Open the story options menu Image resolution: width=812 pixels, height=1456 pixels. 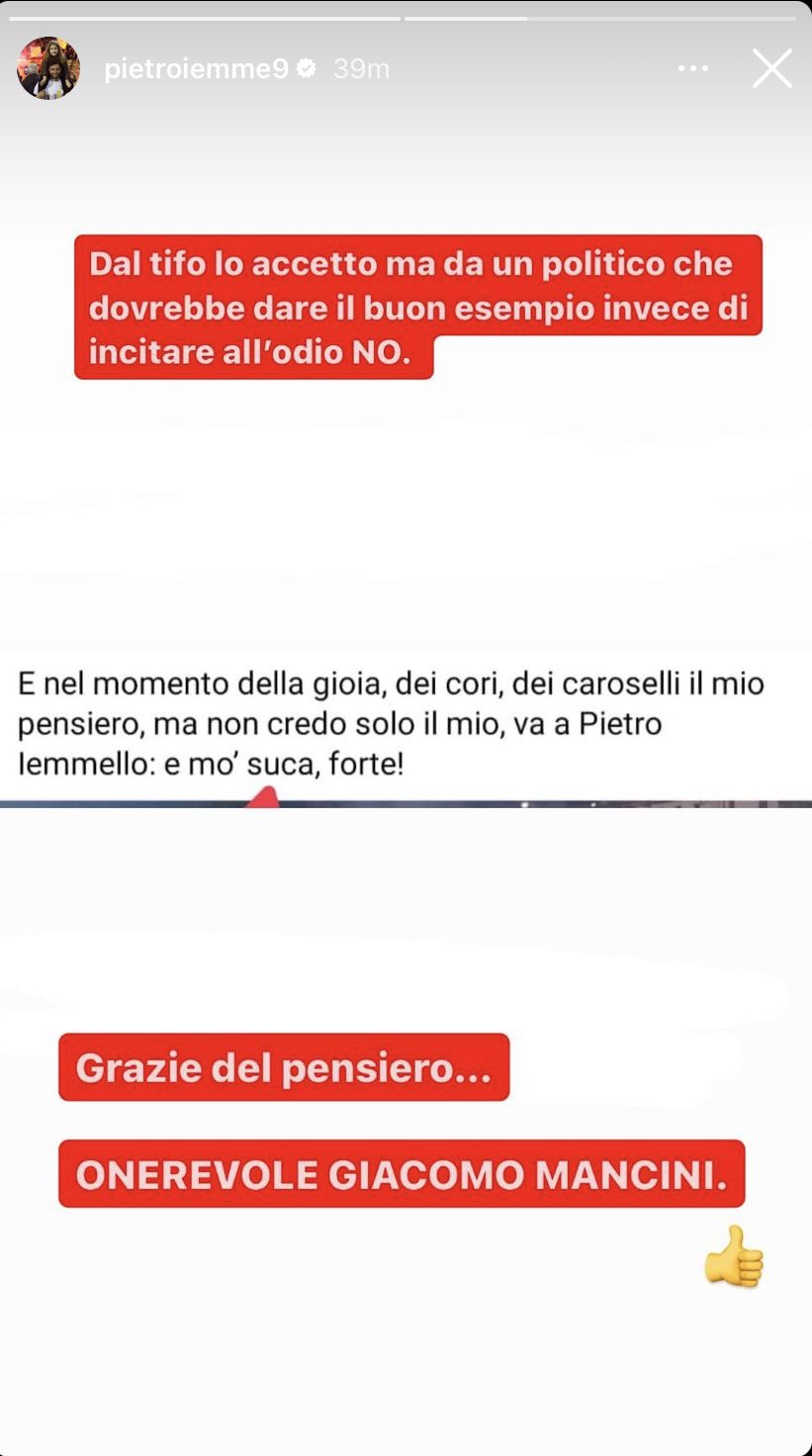click(692, 68)
